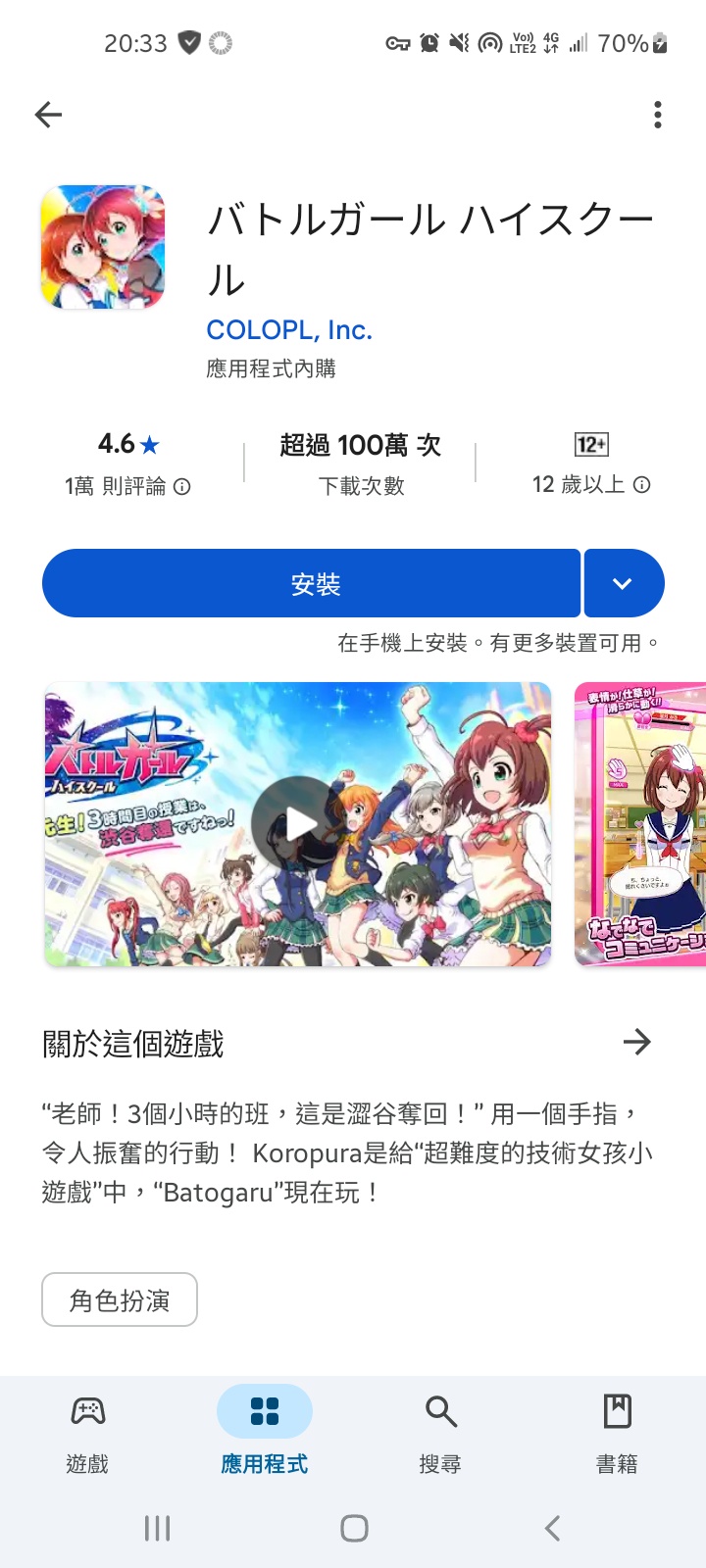View info about 1萬 則評論 rating

(x=182, y=486)
